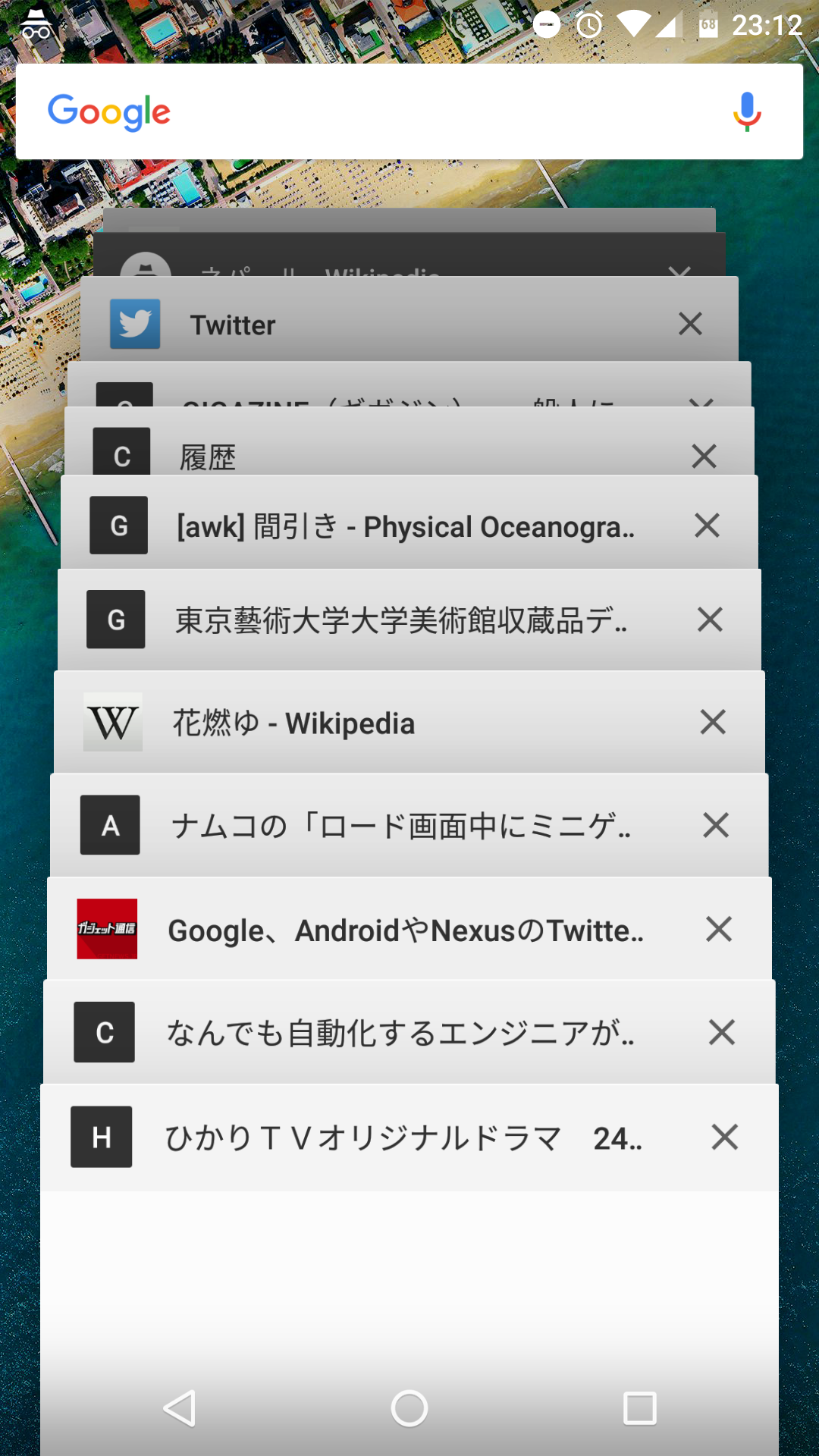The image size is (819, 1456).
Task: Open the 花燃ゆ - Wikipedia tab
Action: (409, 722)
